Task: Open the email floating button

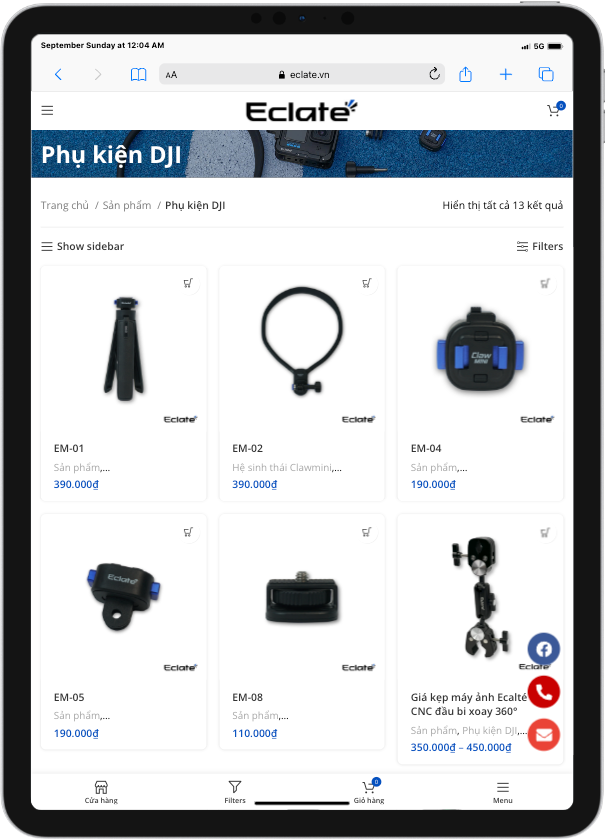Action: click(544, 735)
